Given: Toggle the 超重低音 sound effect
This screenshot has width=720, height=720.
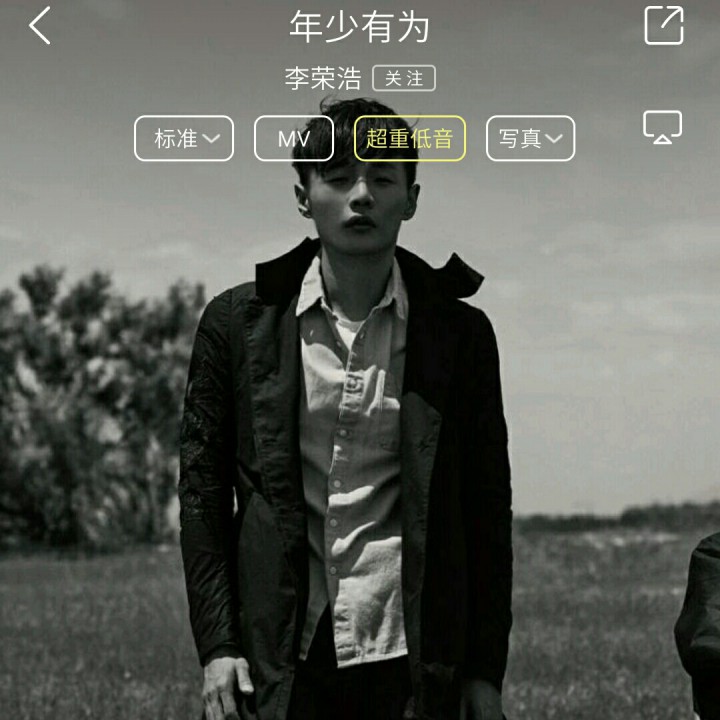Looking at the screenshot, I should (x=410, y=138).
